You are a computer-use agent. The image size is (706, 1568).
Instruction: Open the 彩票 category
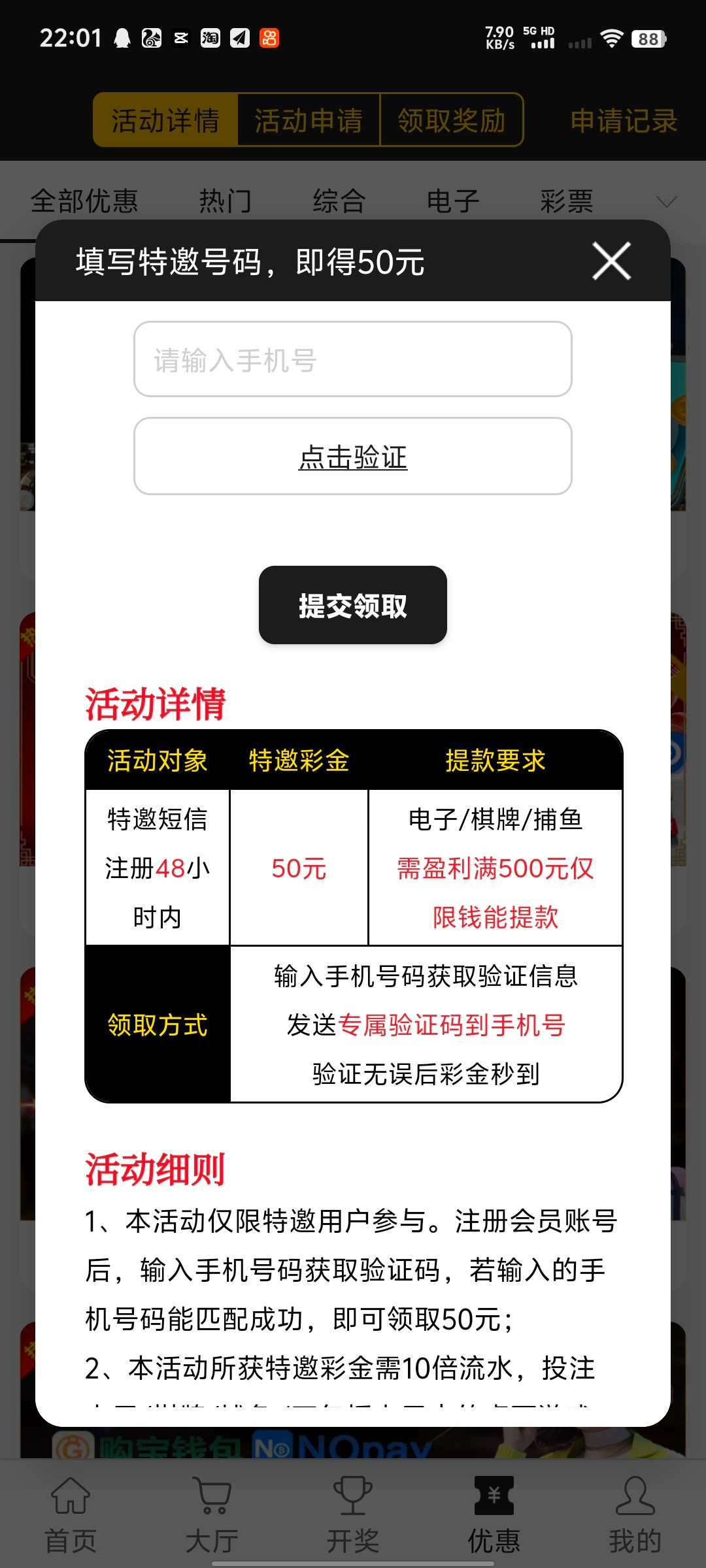pyautogui.click(x=567, y=201)
